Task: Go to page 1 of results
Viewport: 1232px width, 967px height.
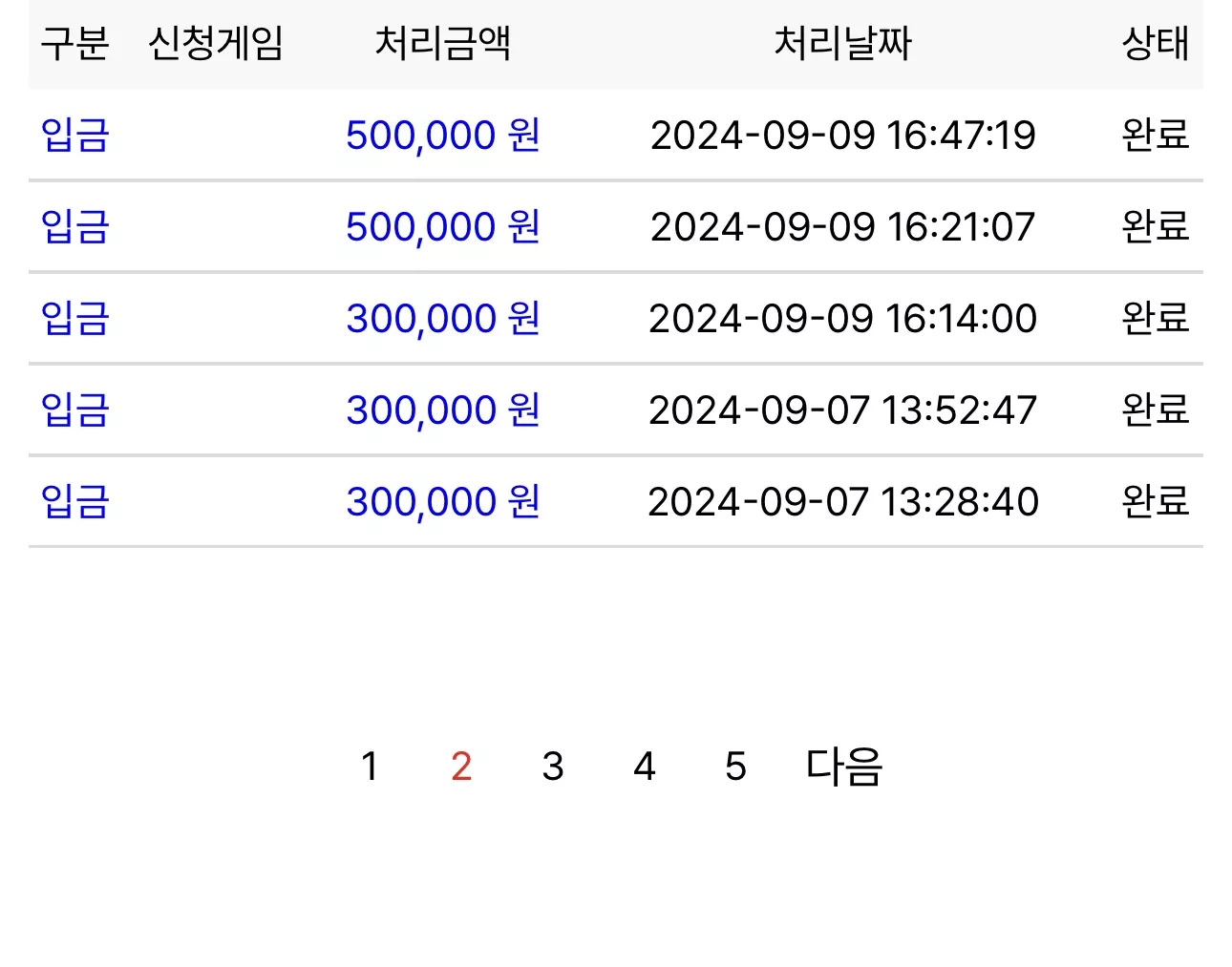Action: tap(371, 767)
